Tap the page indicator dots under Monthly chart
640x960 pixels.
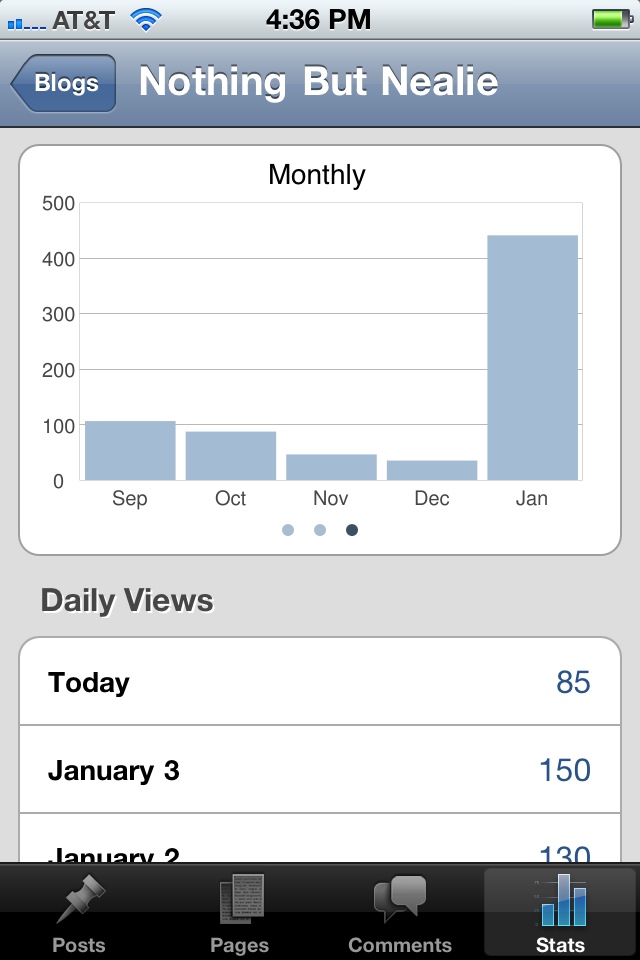tap(320, 530)
